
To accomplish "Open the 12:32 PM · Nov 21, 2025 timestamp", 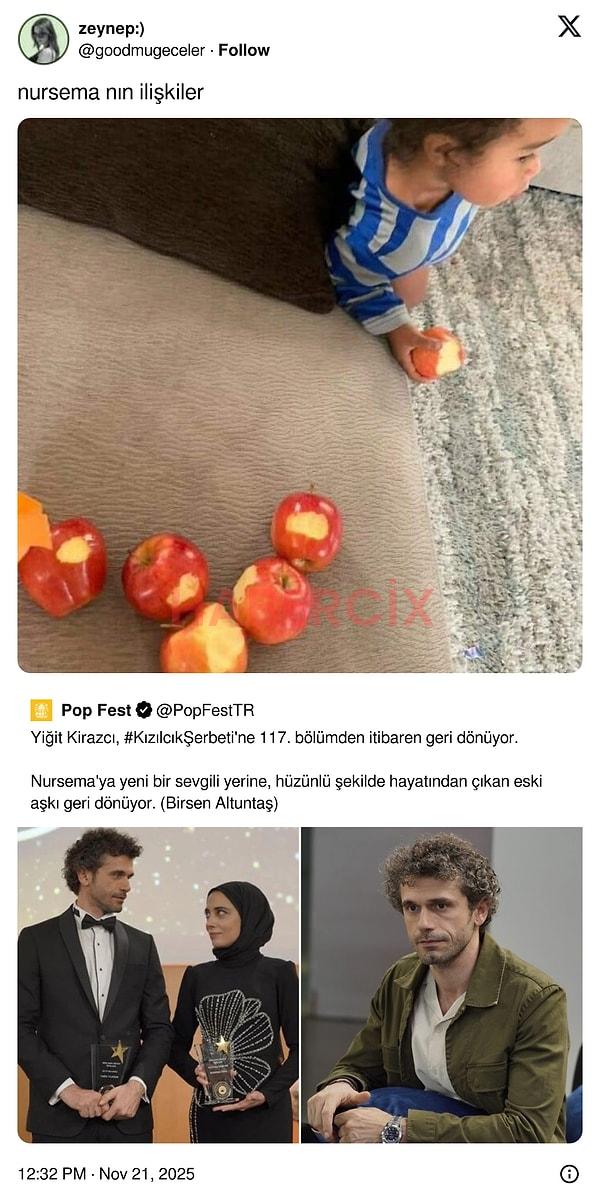I will tap(106, 1174).
